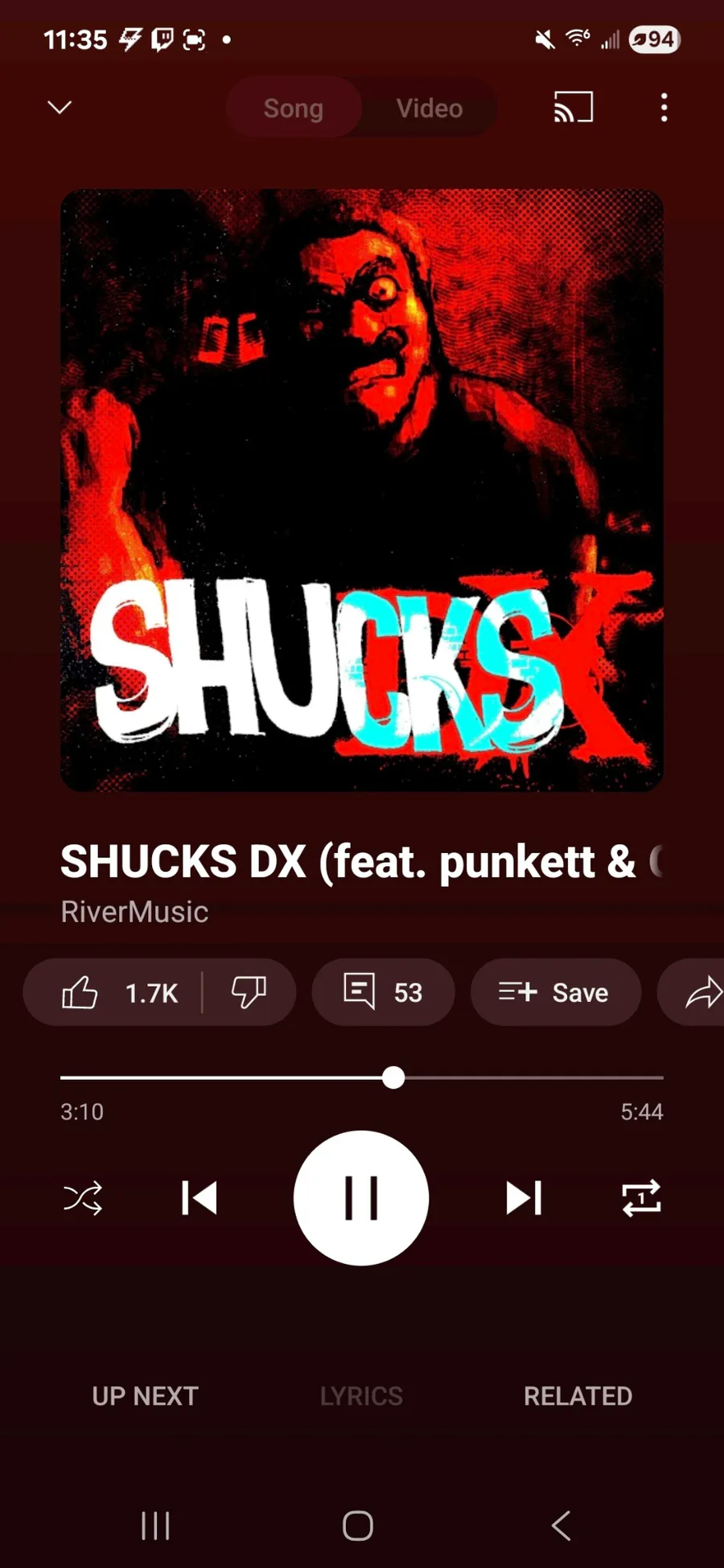Go back using the system back button
Image resolution: width=724 pixels, height=1568 pixels.
pos(562,1525)
